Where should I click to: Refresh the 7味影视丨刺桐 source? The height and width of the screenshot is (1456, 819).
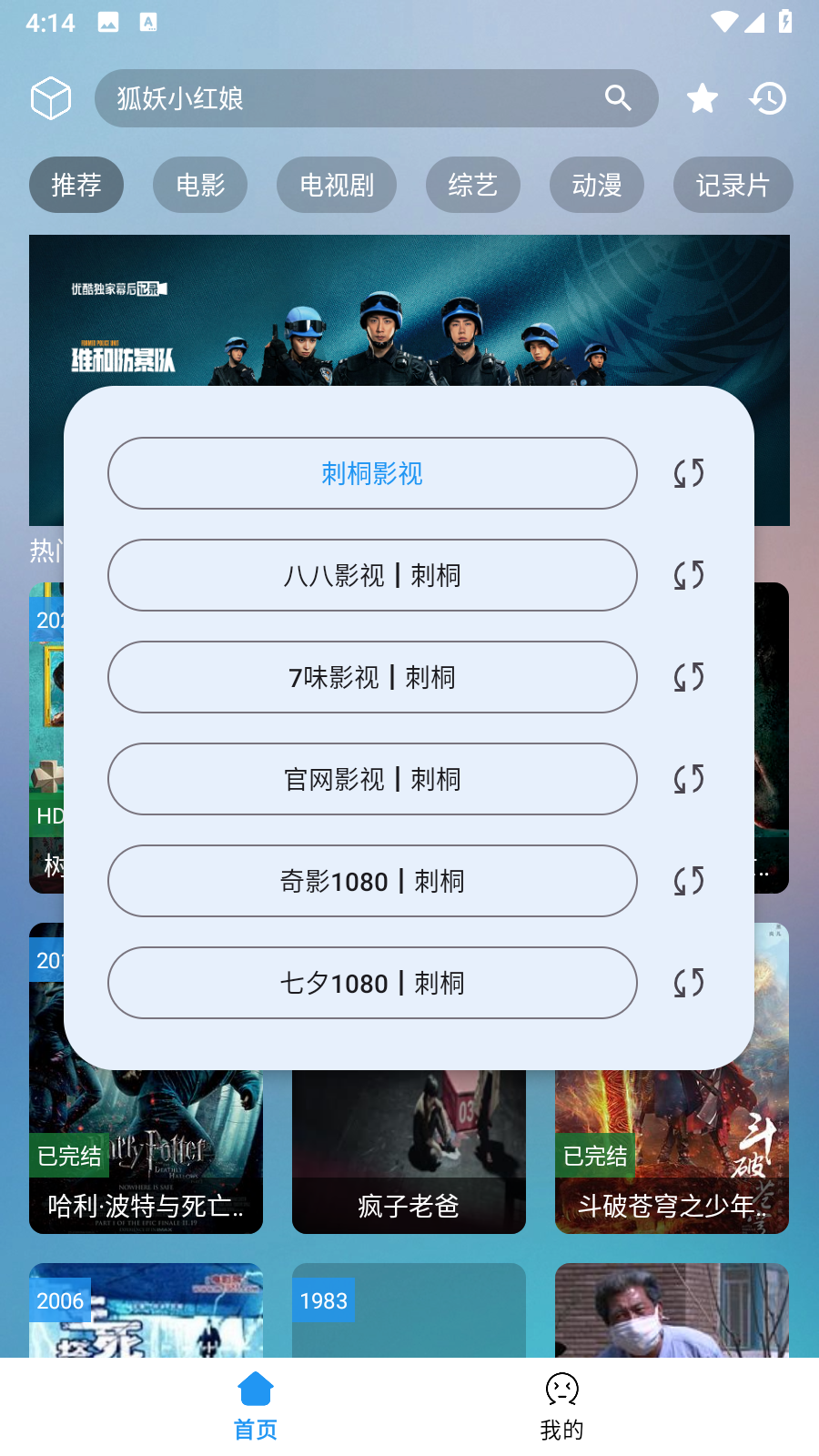pos(689,677)
